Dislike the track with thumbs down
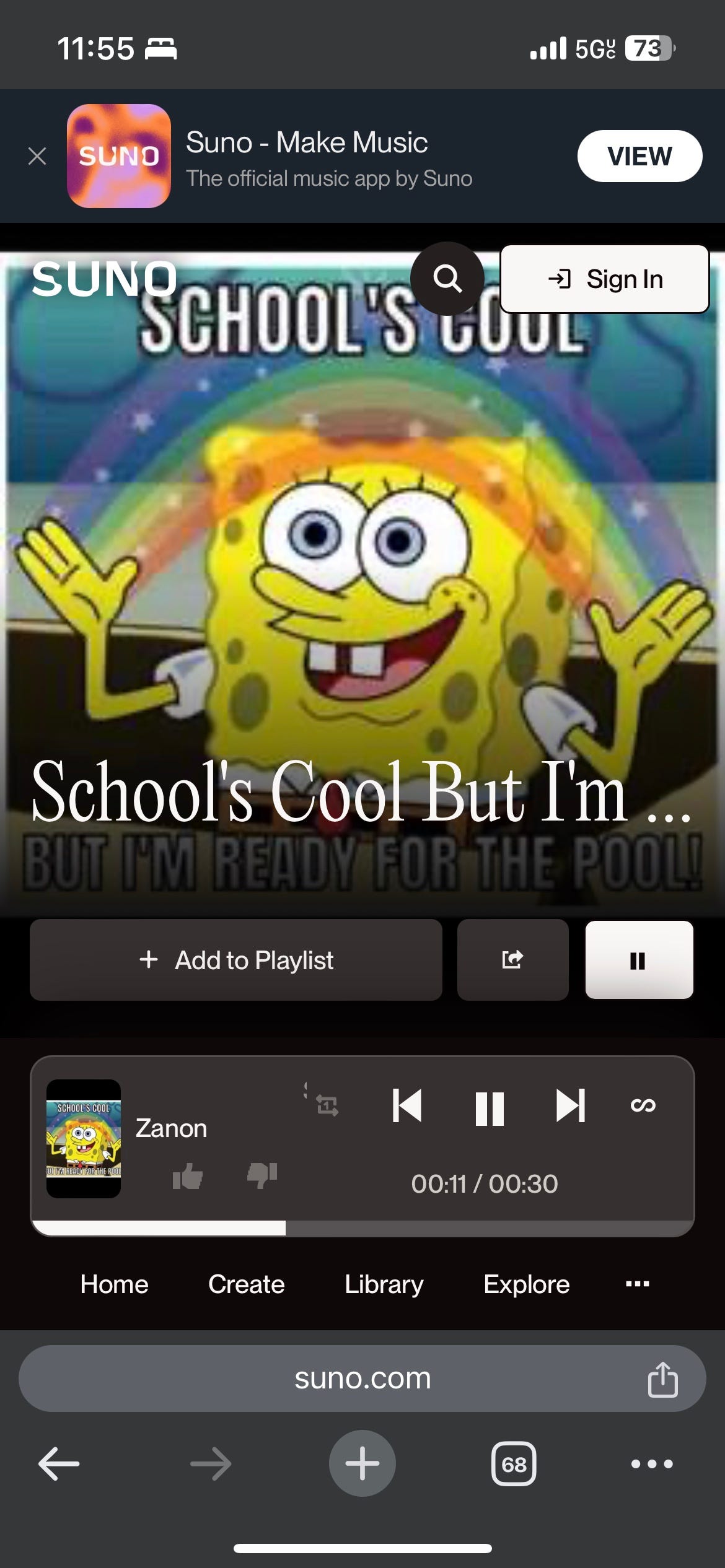 (262, 1175)
